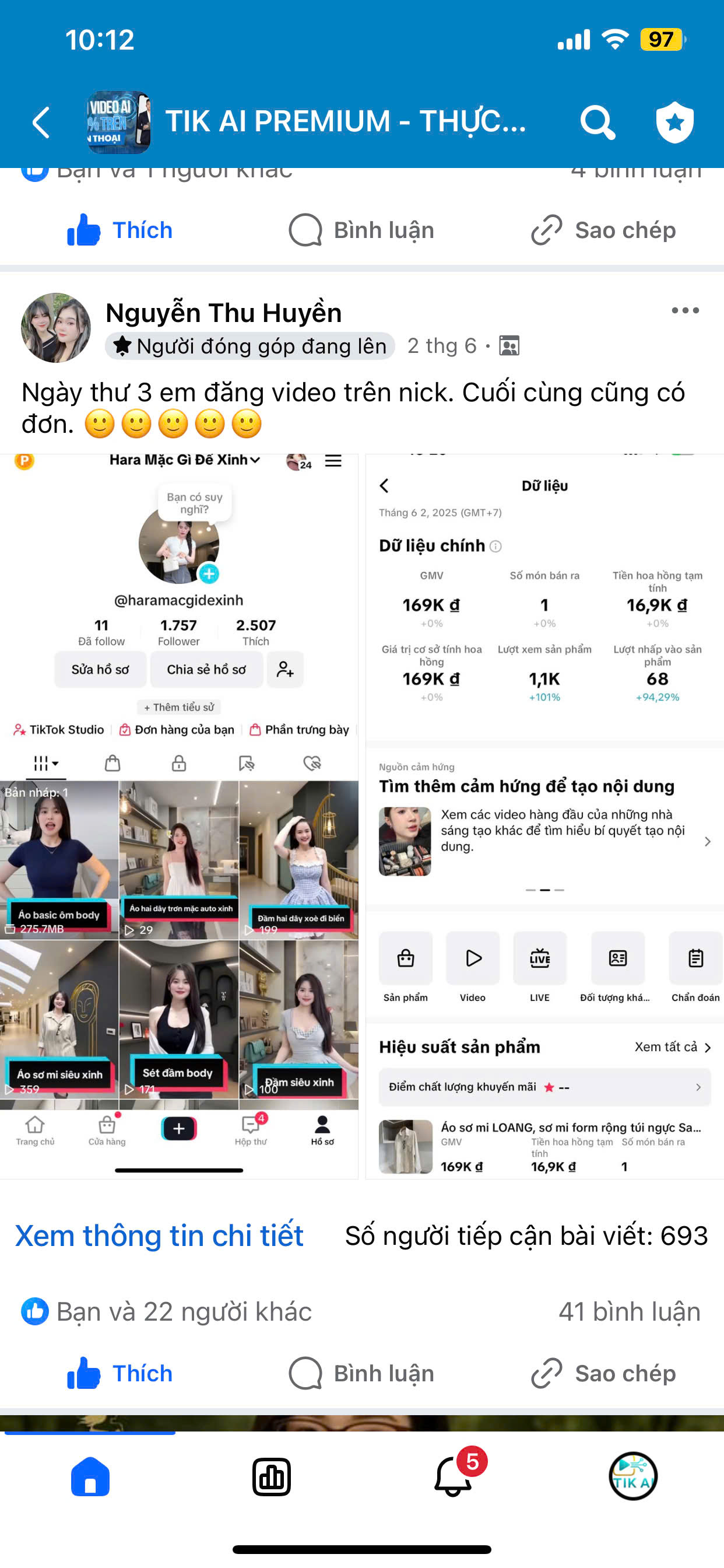
Task: Switch to the home tab in bottom bar
Action: (90, 1476)
